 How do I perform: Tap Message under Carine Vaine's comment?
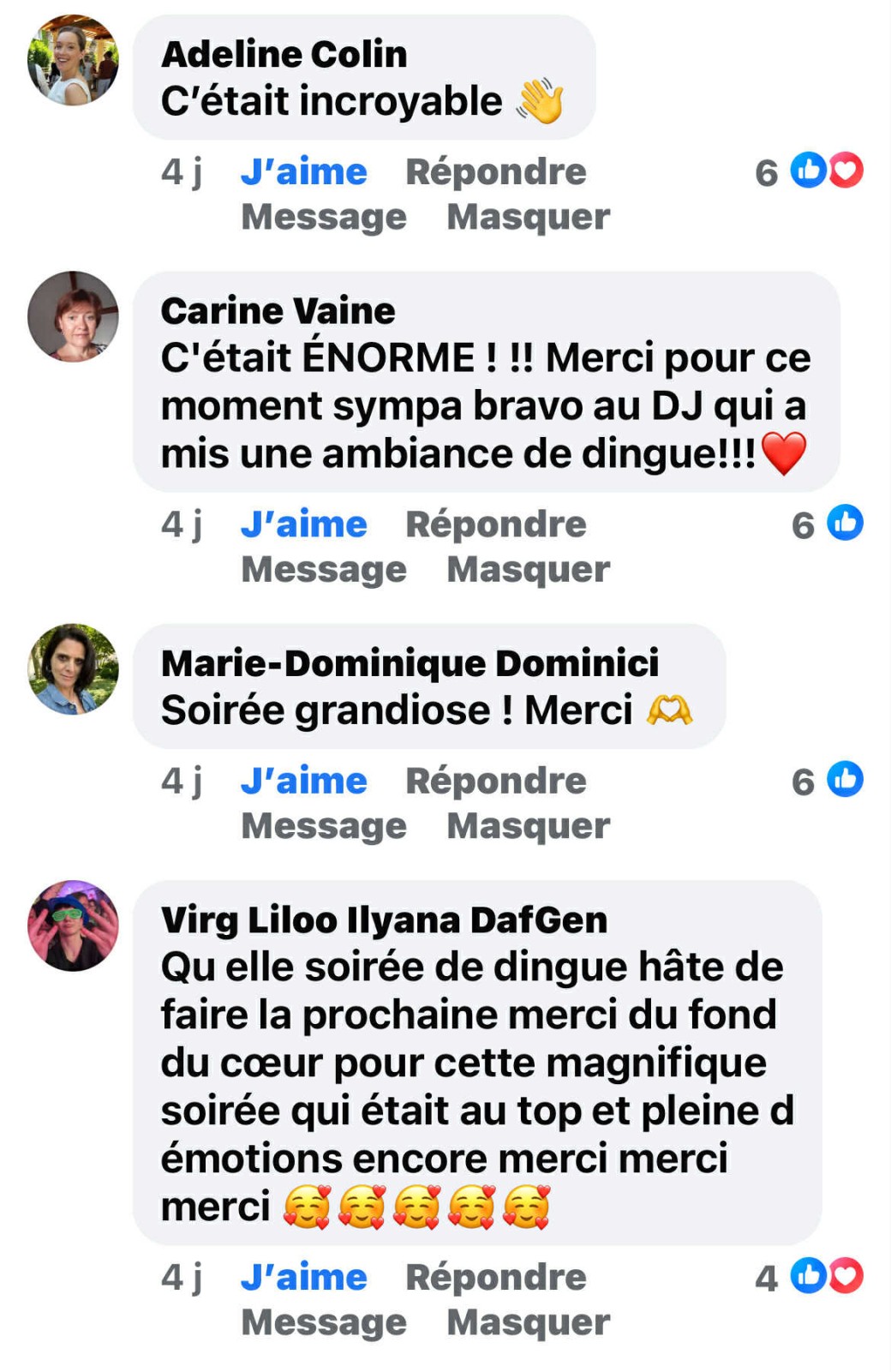coord(324,570)
